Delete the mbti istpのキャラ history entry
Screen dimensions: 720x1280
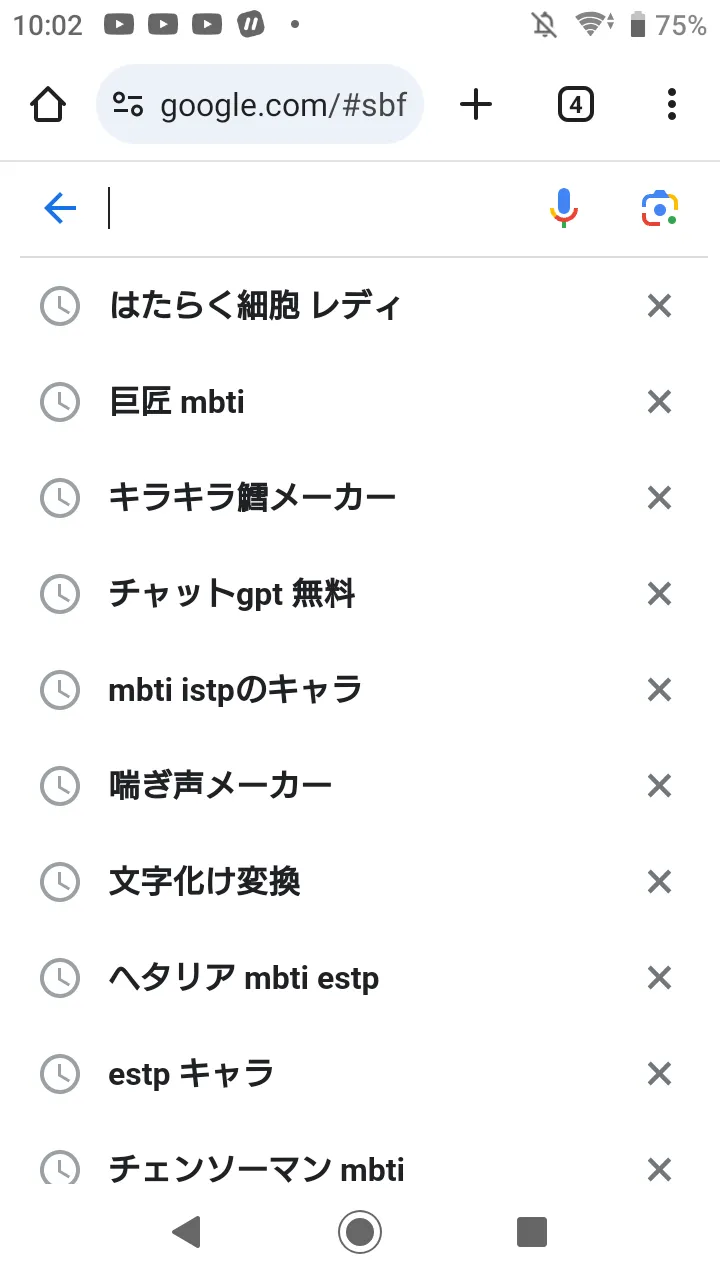click(659, 690)
